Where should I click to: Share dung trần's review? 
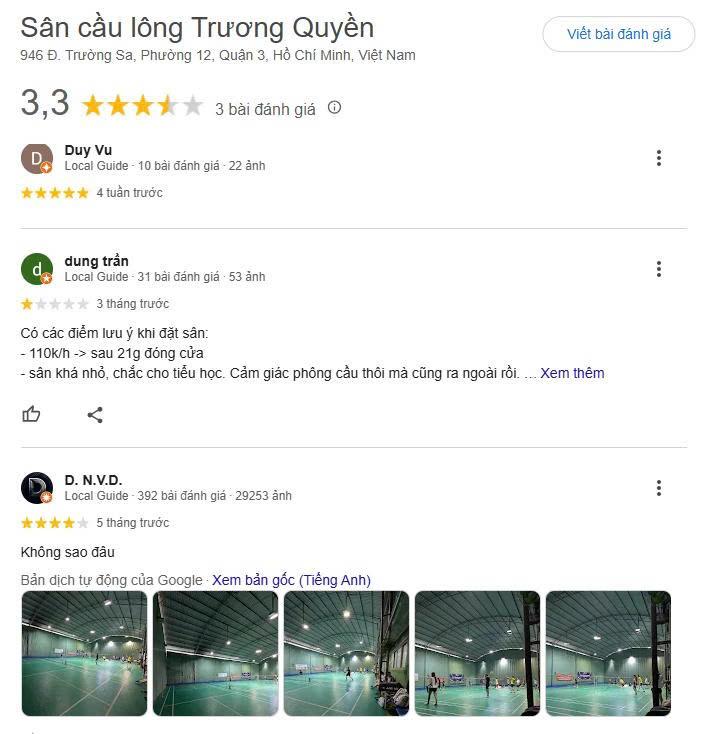(x=95, y=414)
